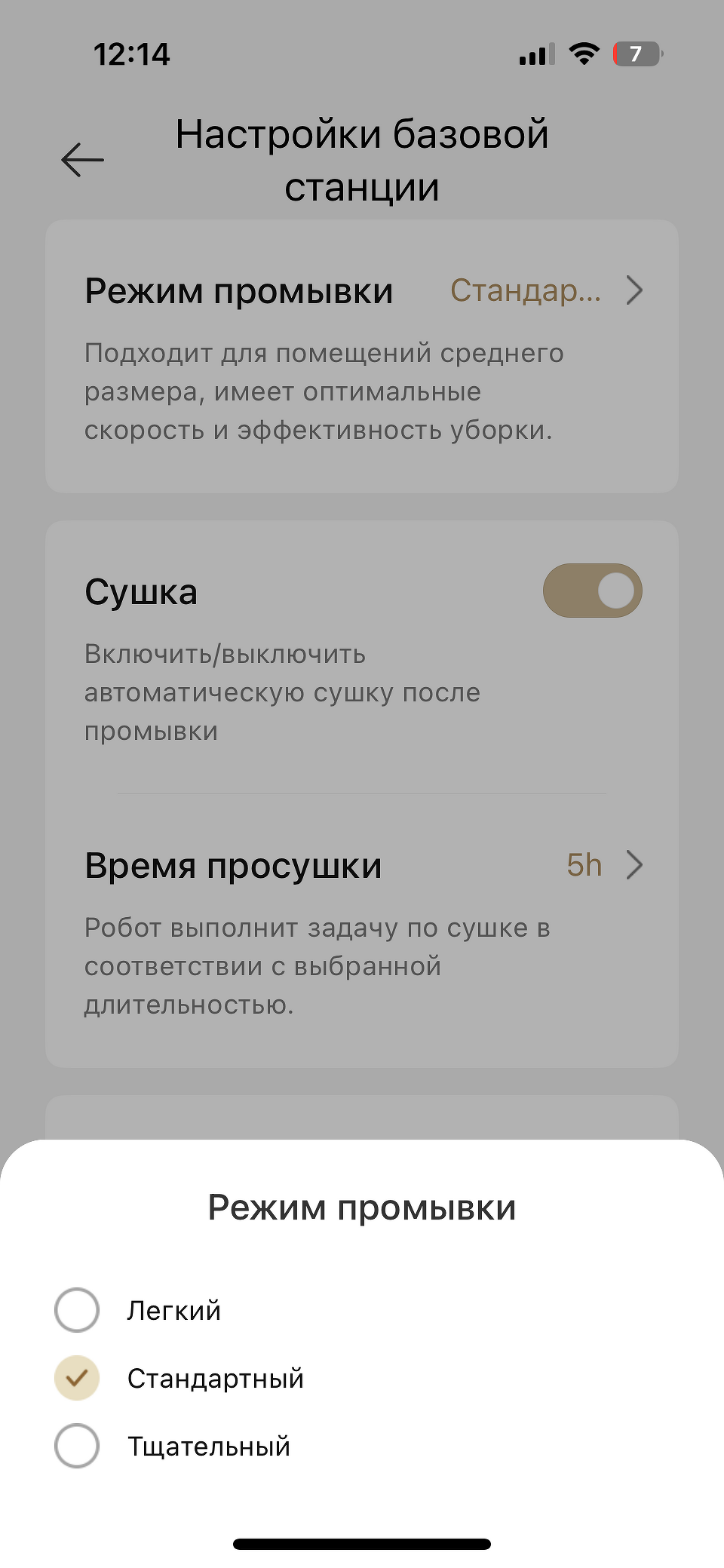Select the Легкий wash mode

[77, 1310]
